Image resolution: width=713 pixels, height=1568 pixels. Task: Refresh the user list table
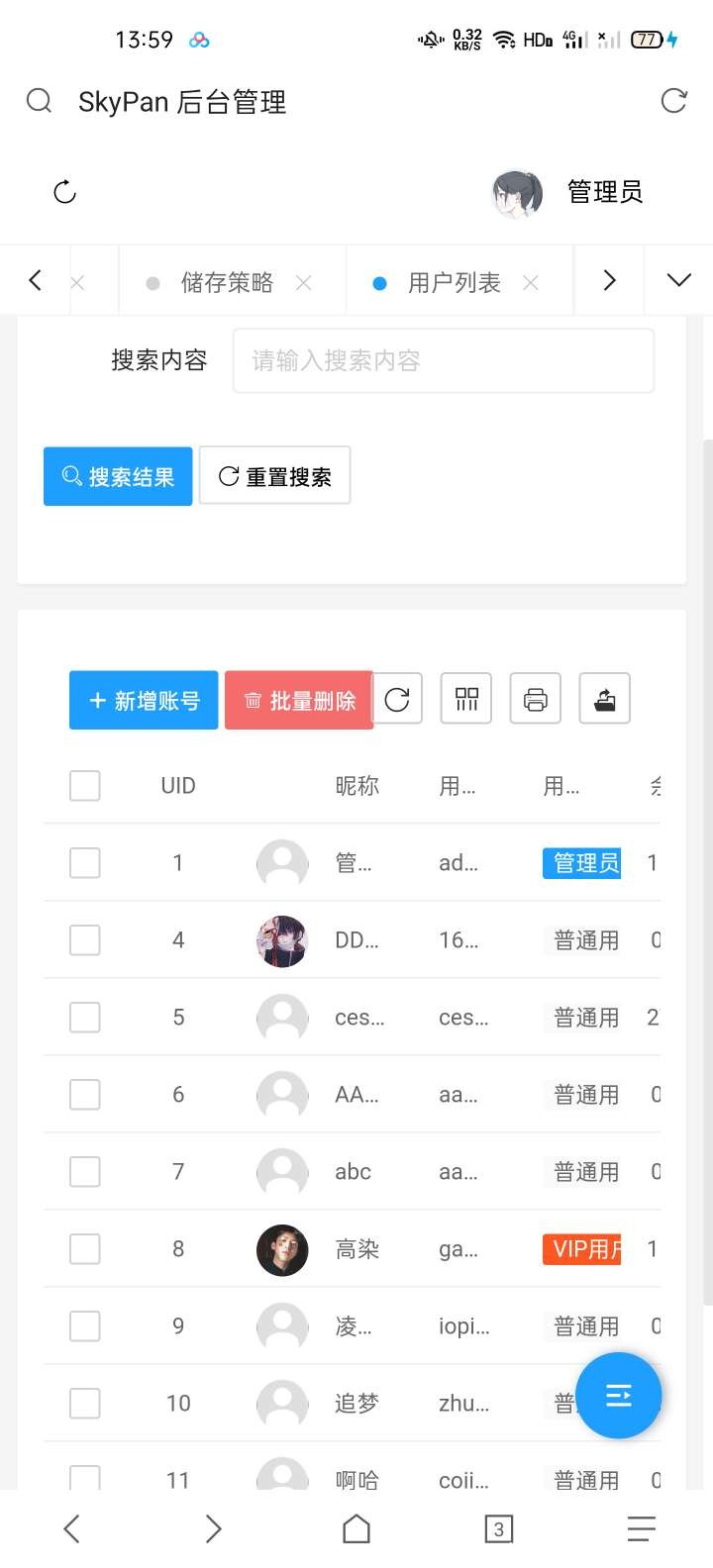397,699
